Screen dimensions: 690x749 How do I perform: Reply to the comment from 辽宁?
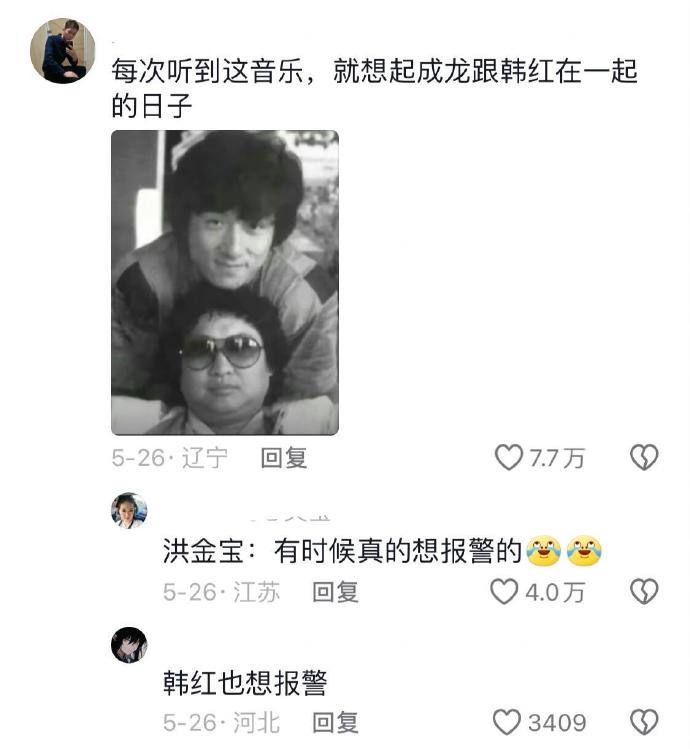tap(283, 458)
